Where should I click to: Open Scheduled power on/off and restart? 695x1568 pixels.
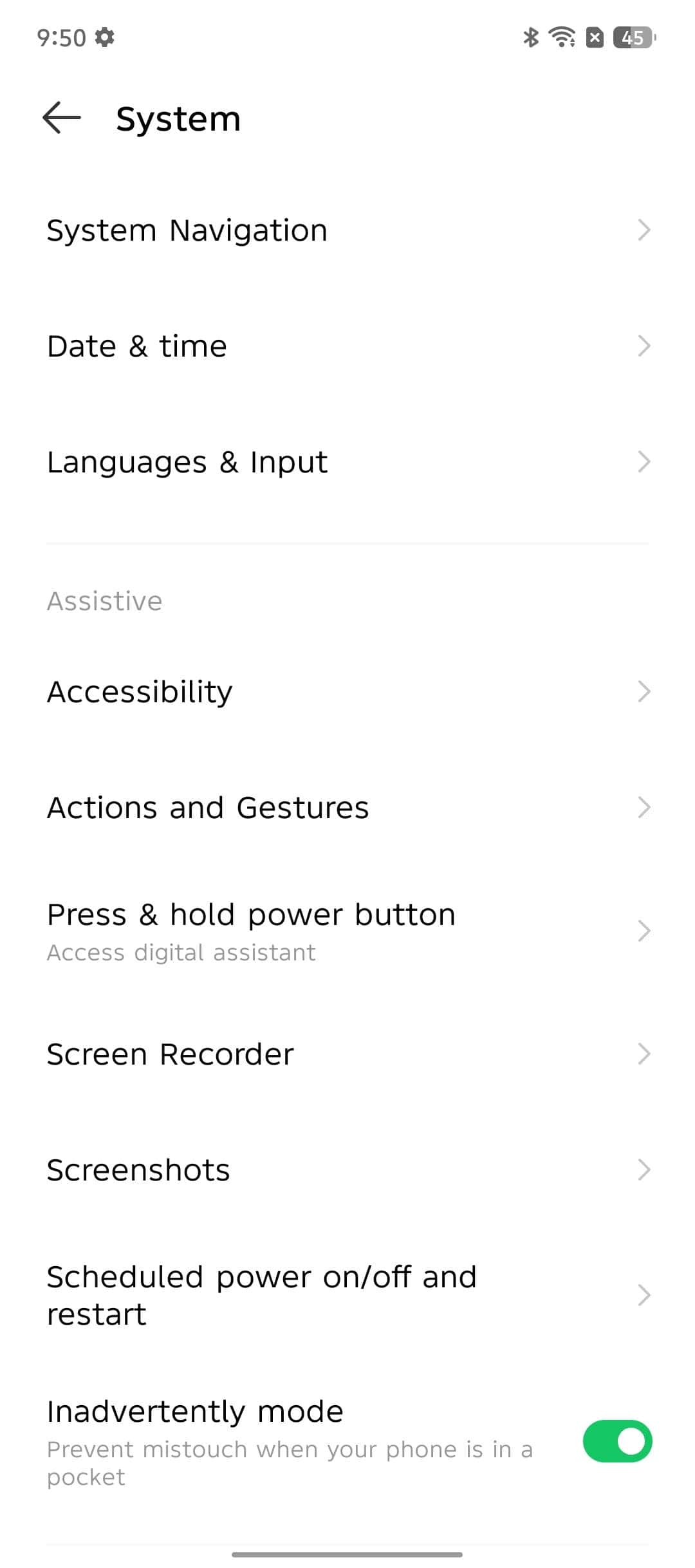[x=347, y=1295]
